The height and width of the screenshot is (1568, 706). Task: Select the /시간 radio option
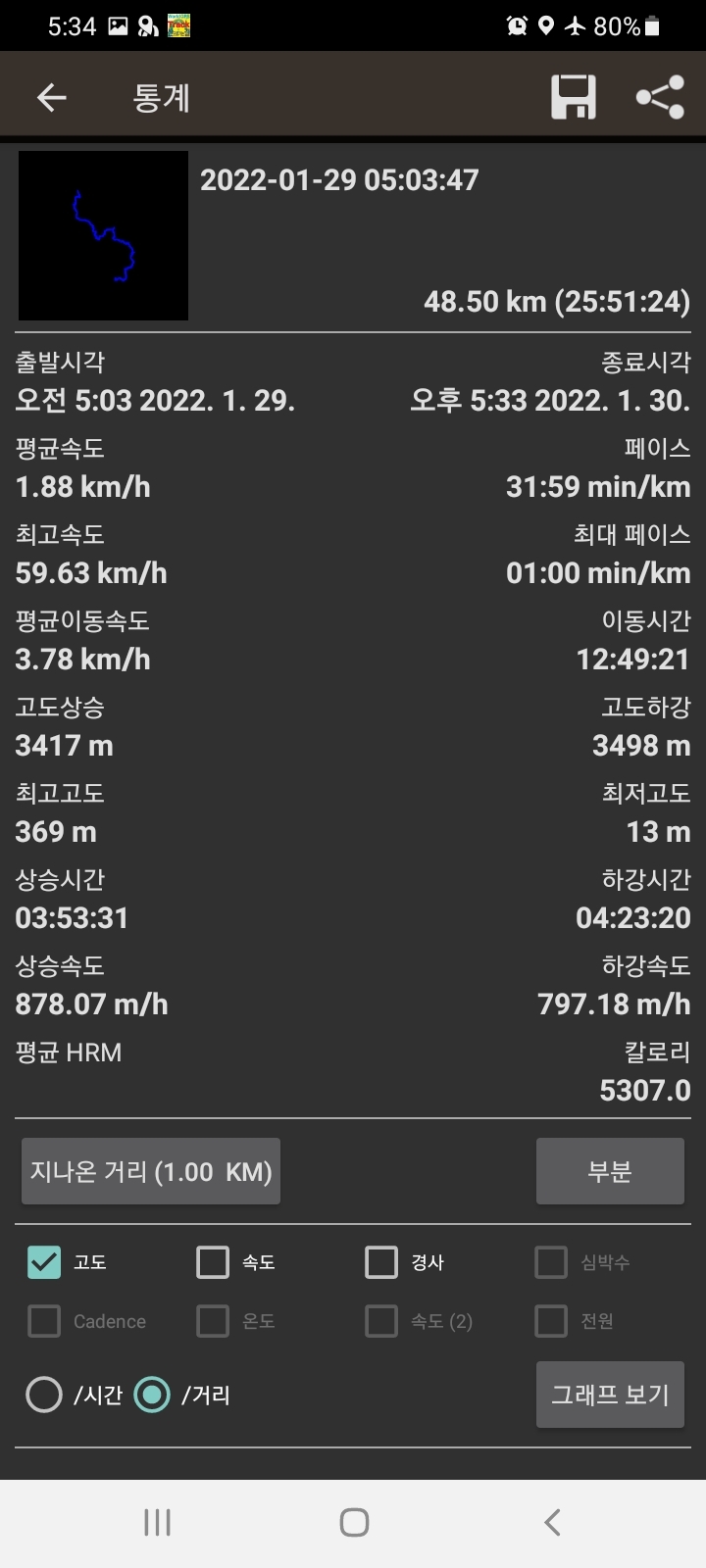point(44,1395)
